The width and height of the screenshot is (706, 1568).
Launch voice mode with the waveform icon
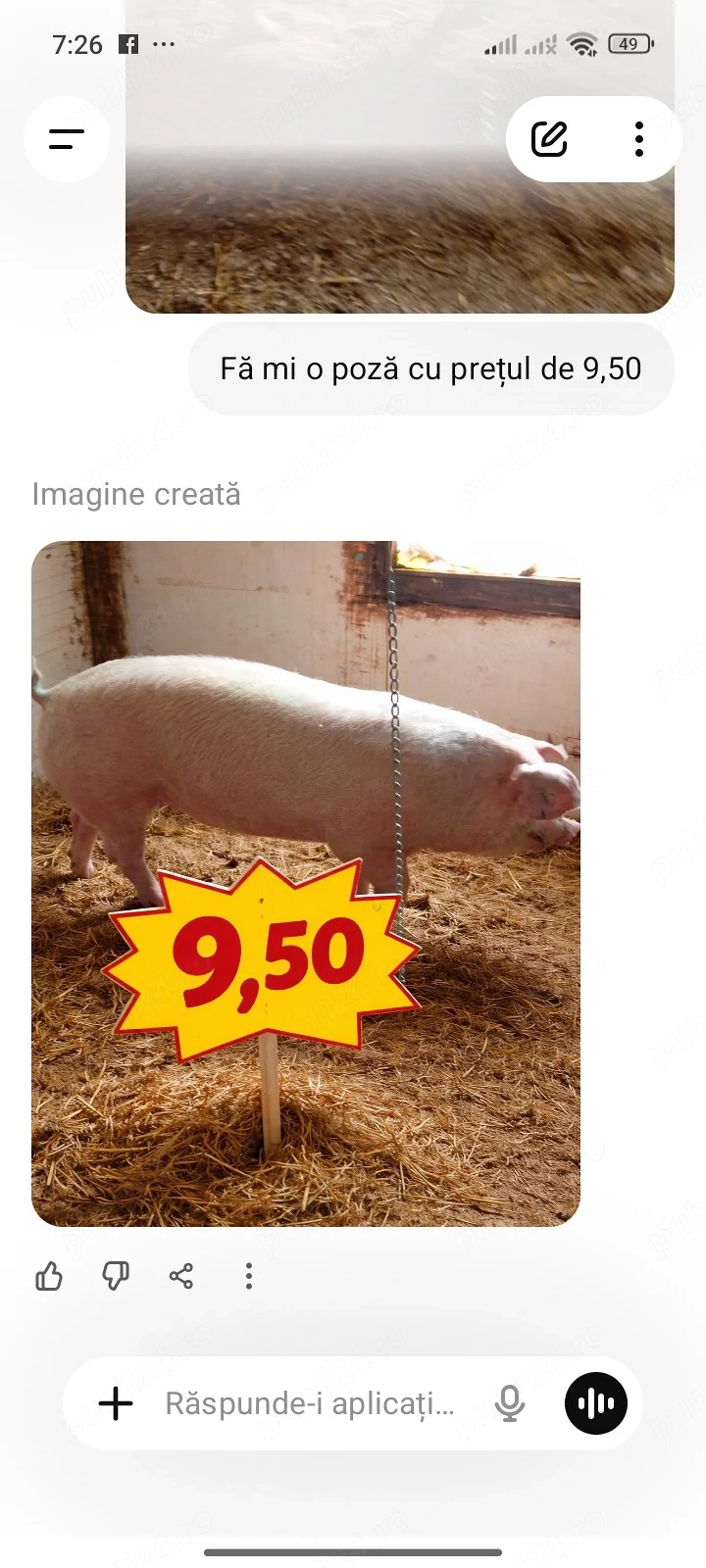[595, 1403]
